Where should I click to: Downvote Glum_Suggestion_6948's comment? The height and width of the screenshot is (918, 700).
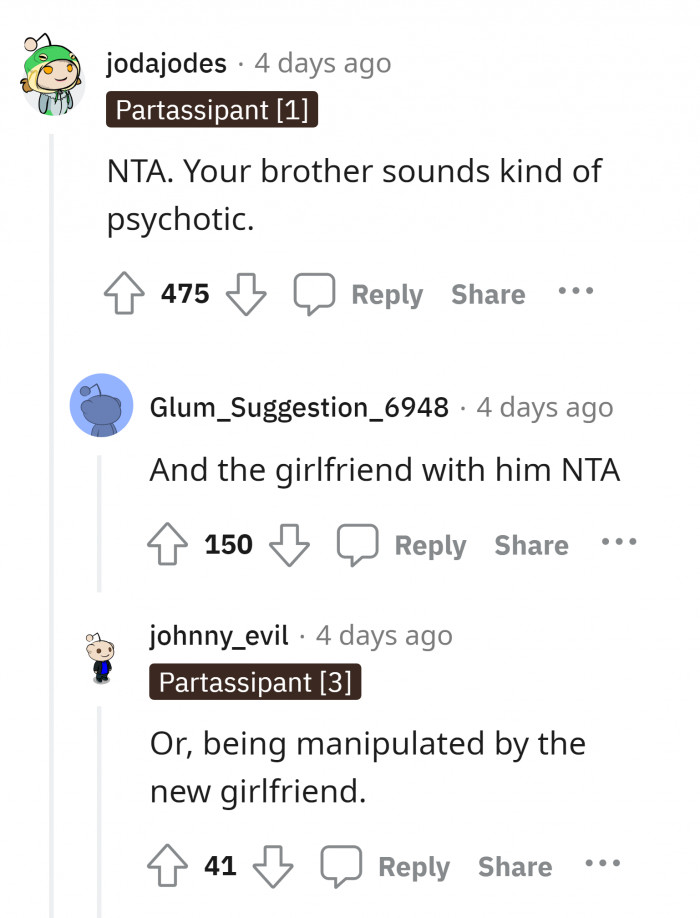[289, 545]
